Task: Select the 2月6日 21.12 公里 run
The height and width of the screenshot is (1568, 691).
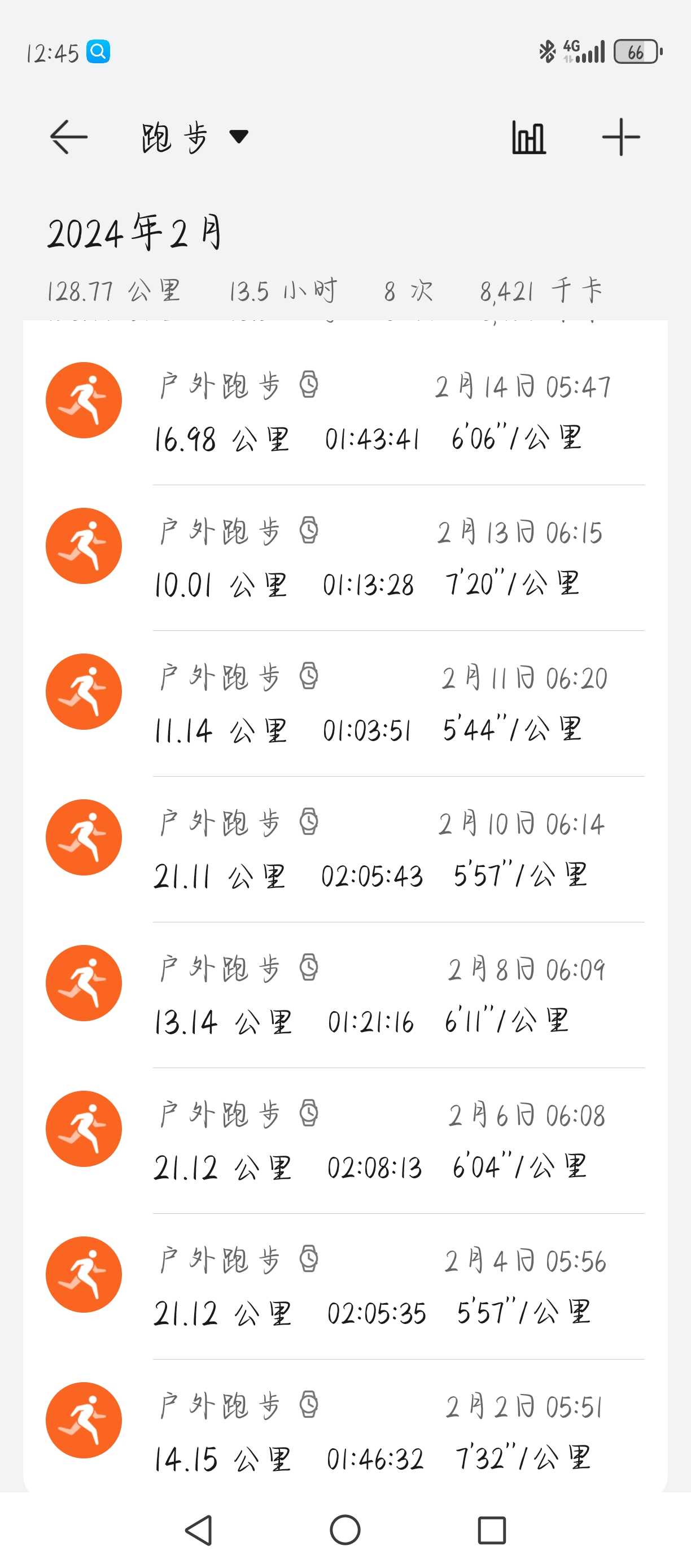Action: 345,1140
